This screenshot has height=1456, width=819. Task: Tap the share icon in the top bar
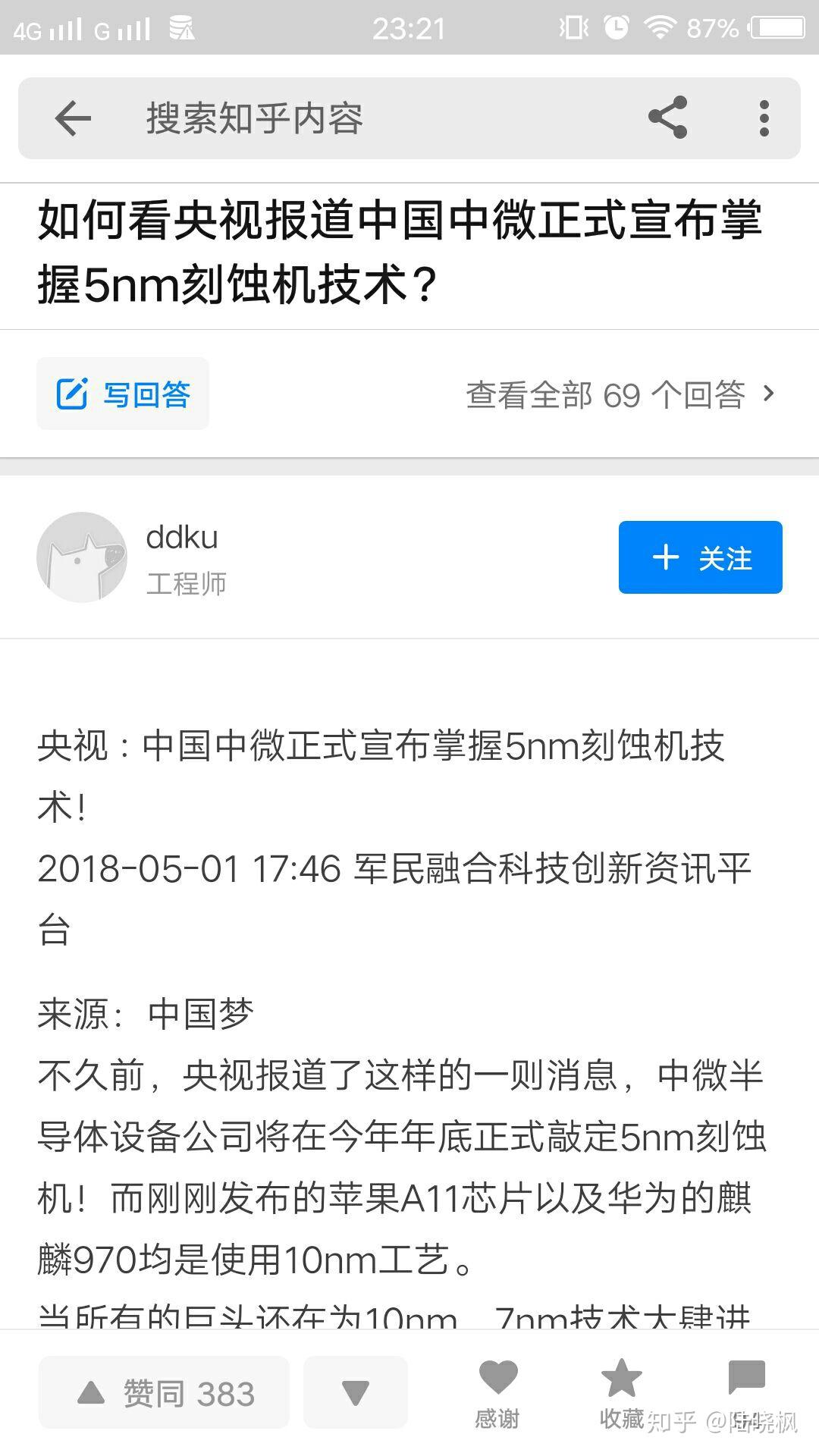[x=666, y=118]
